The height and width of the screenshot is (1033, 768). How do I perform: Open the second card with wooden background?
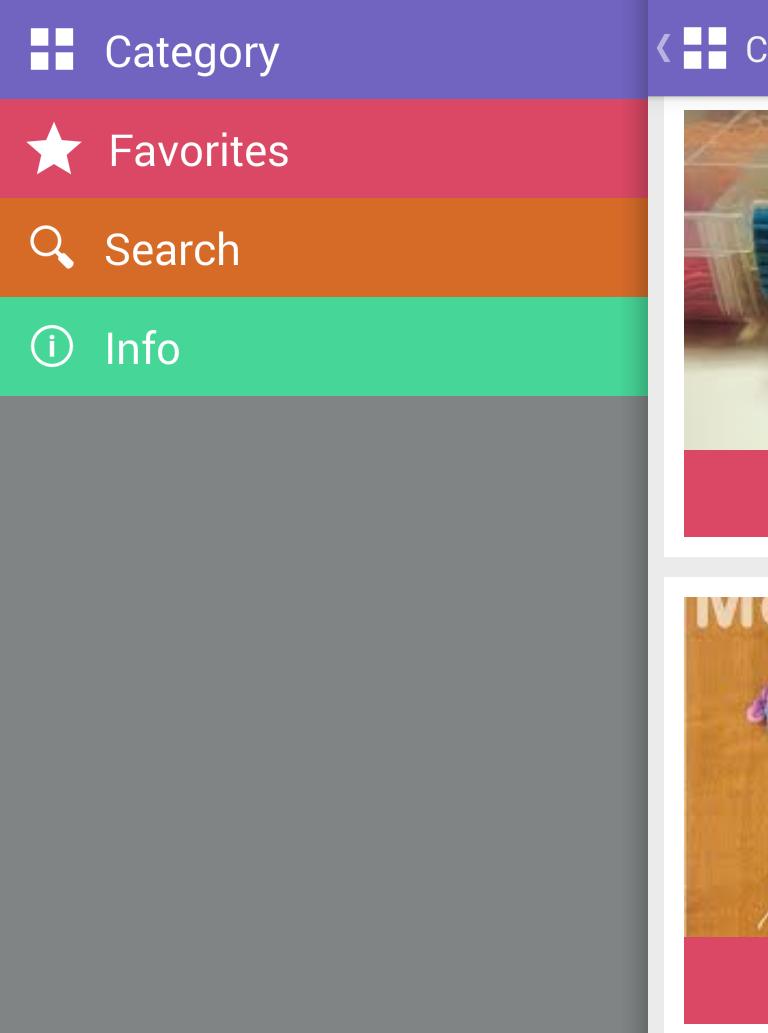point(726,766)
